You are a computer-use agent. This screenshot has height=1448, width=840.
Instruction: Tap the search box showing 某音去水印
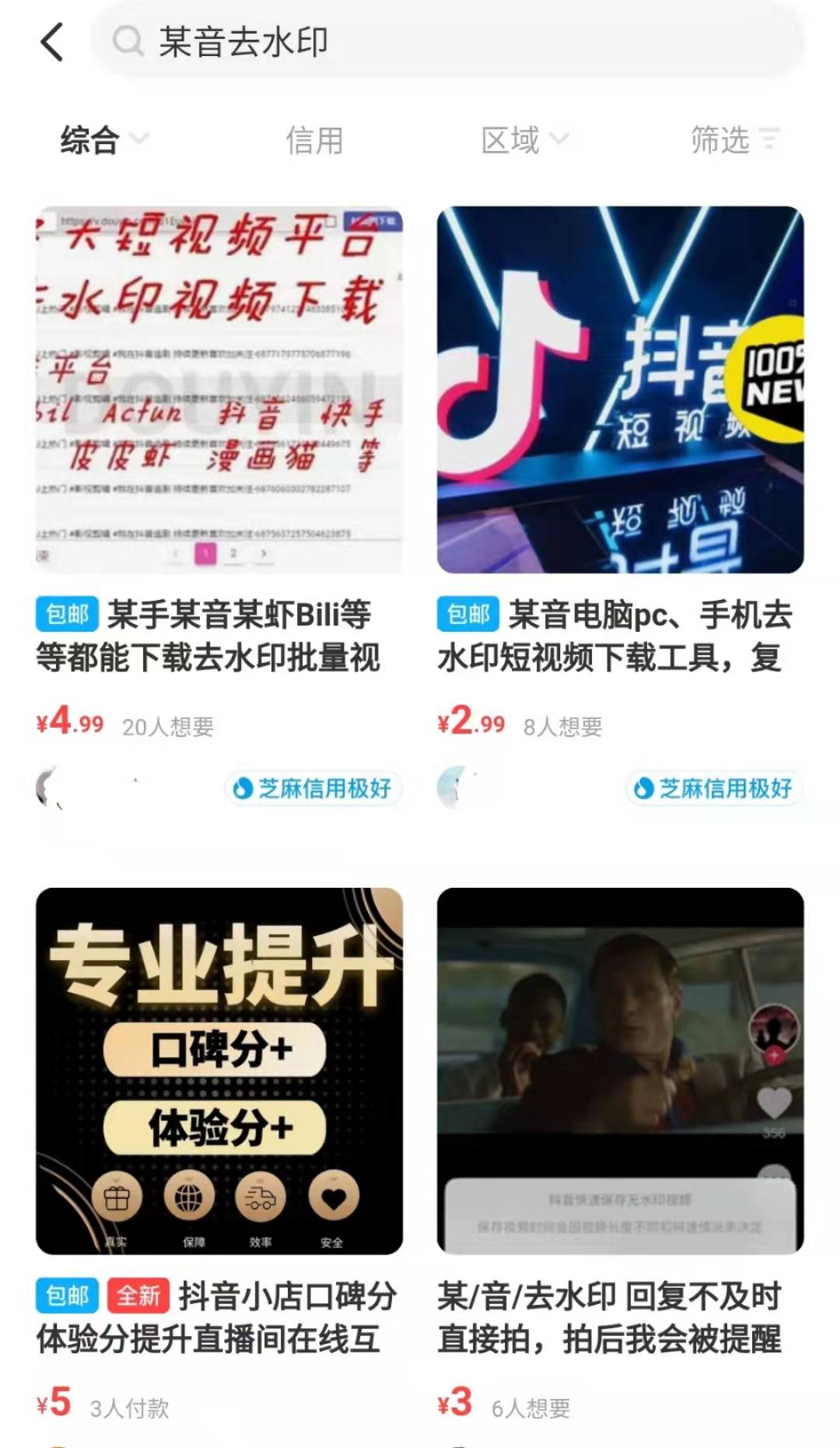[x=447, y=42]
